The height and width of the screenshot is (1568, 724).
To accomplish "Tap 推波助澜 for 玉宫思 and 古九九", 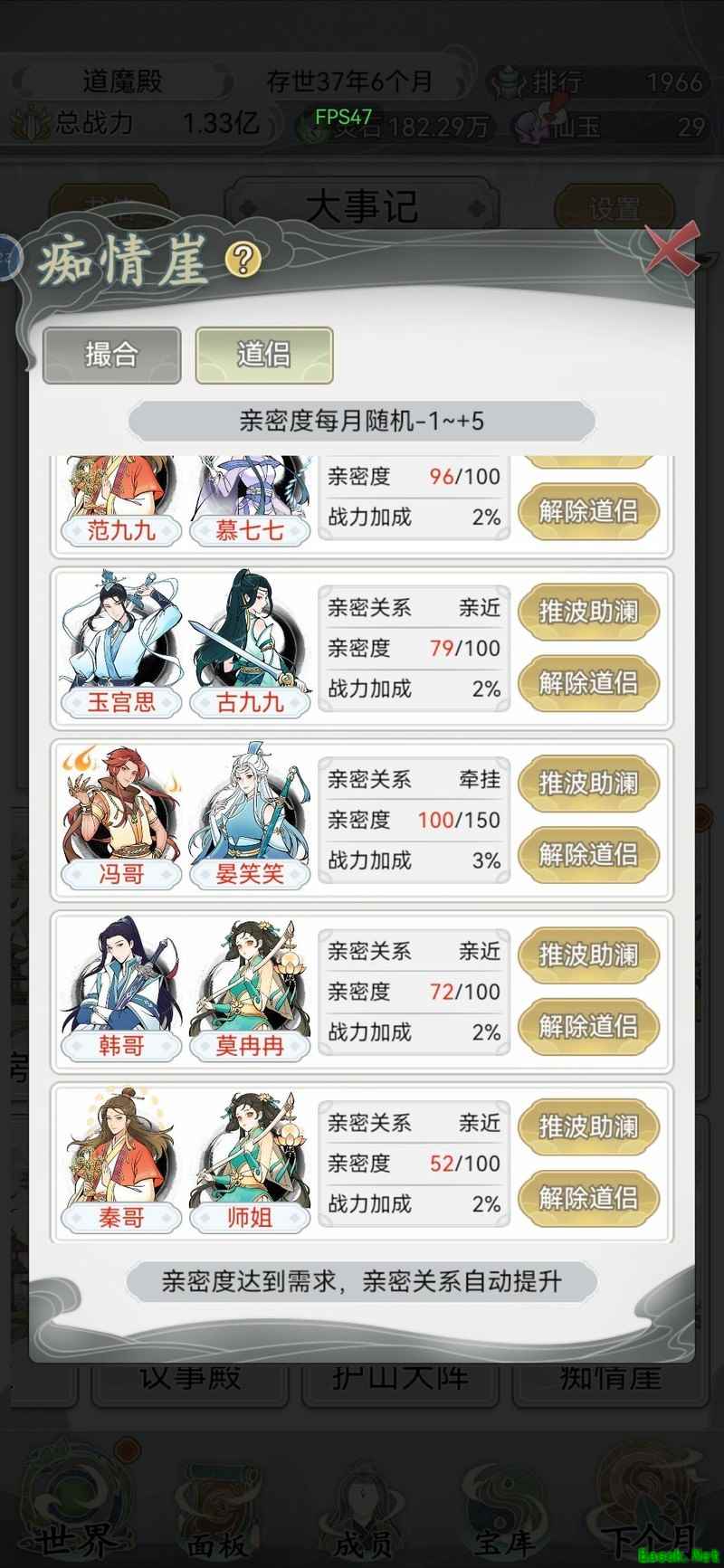I will 588,612.
